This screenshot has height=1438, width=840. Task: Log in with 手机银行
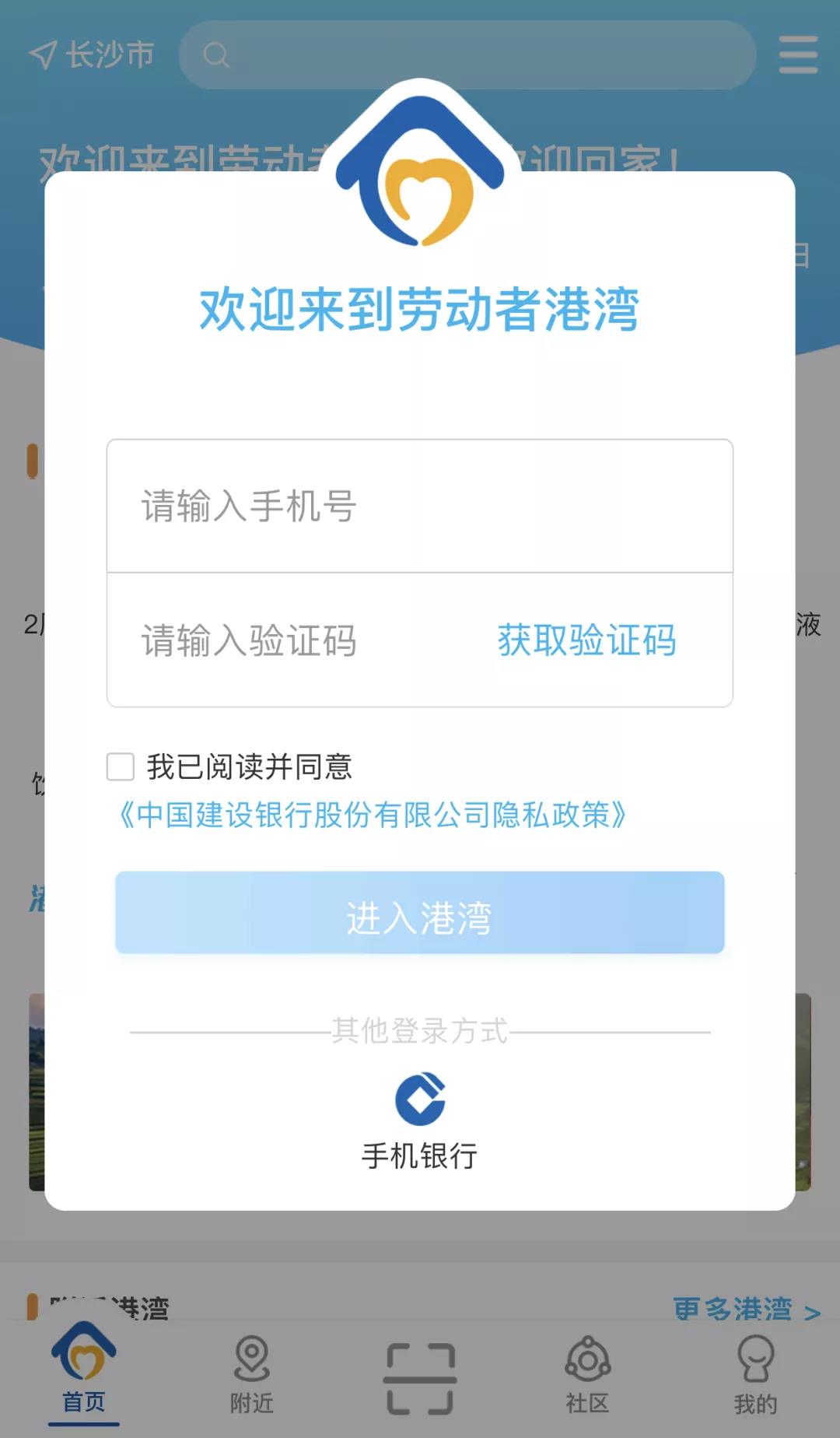pyautogui.click(x=420, y=1121)
